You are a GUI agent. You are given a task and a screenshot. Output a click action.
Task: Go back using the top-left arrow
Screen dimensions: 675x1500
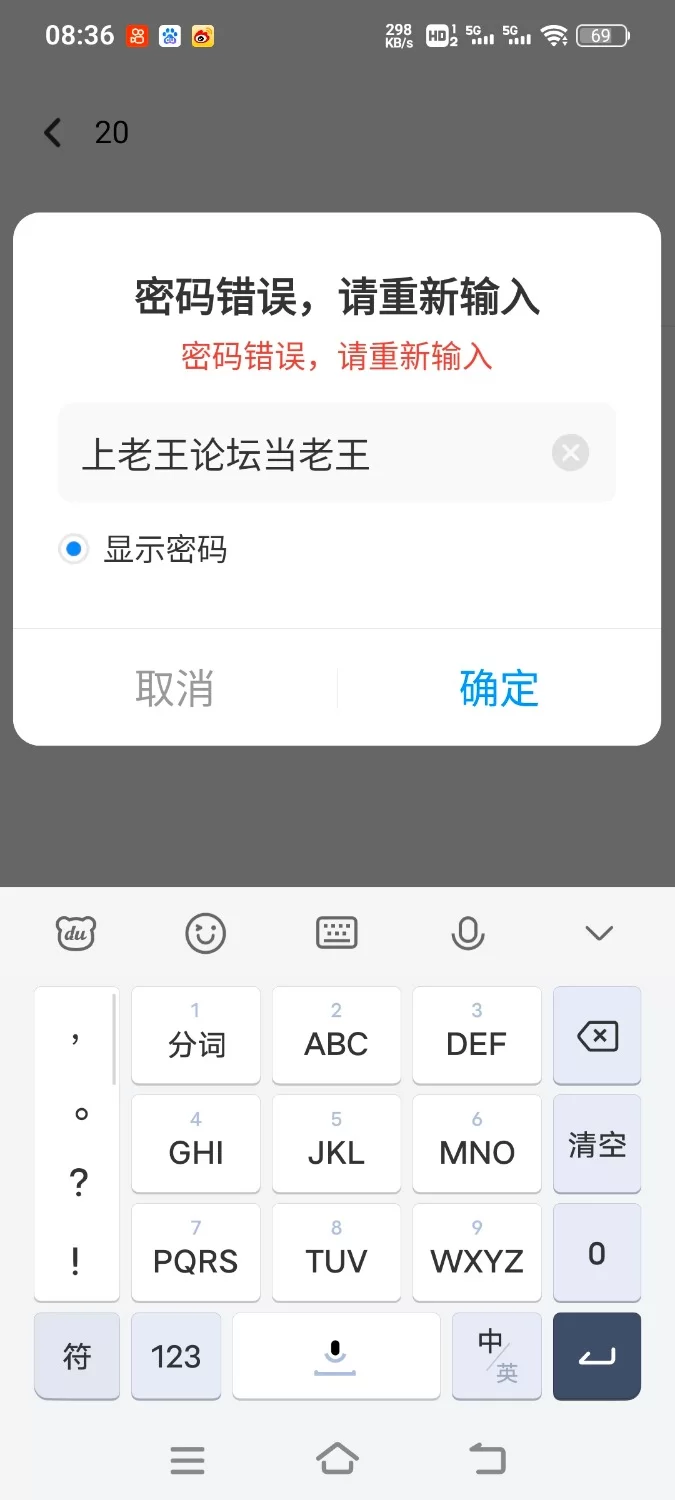tap(53, 133)
